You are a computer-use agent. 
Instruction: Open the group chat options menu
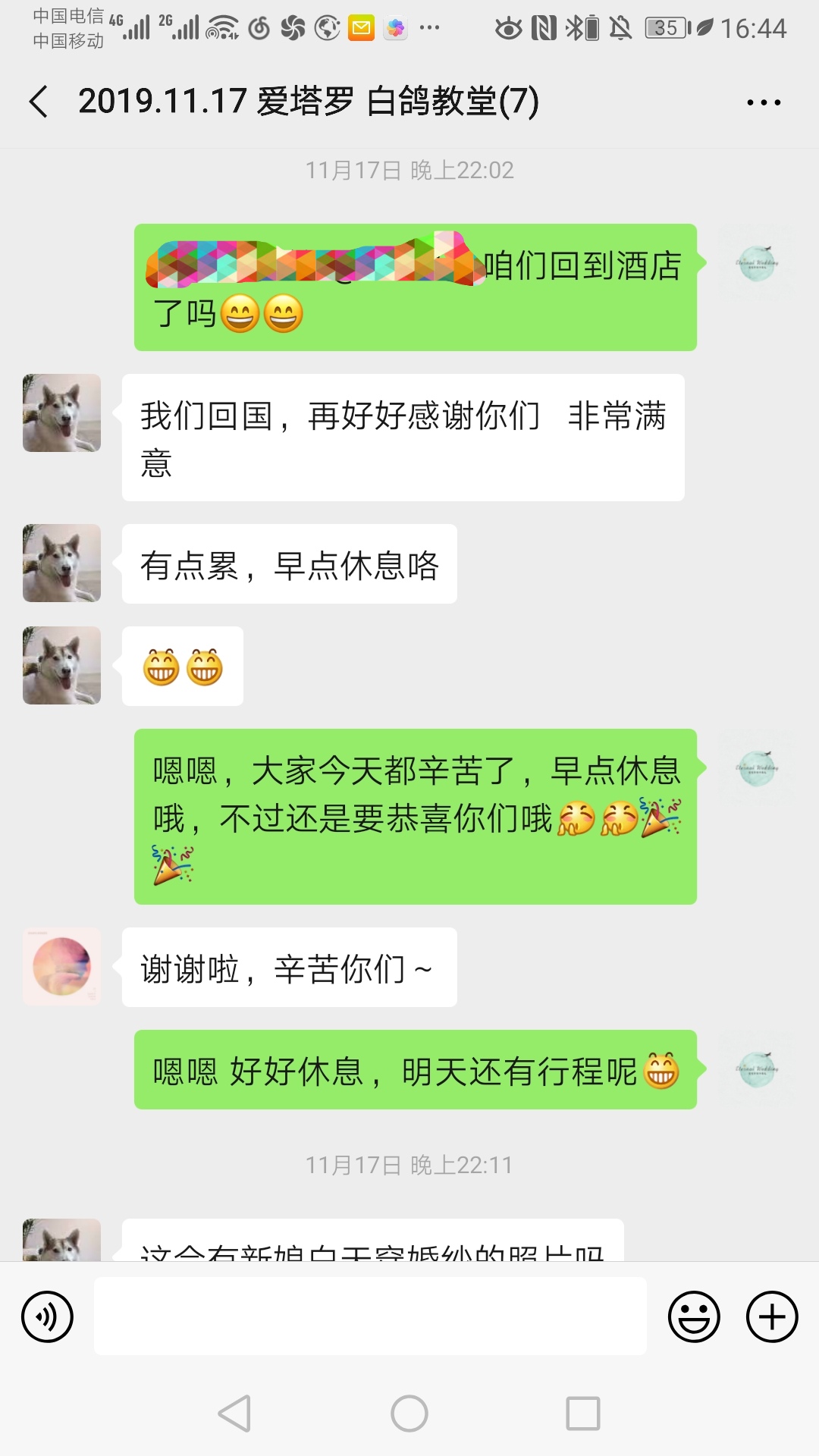point(763,102)
